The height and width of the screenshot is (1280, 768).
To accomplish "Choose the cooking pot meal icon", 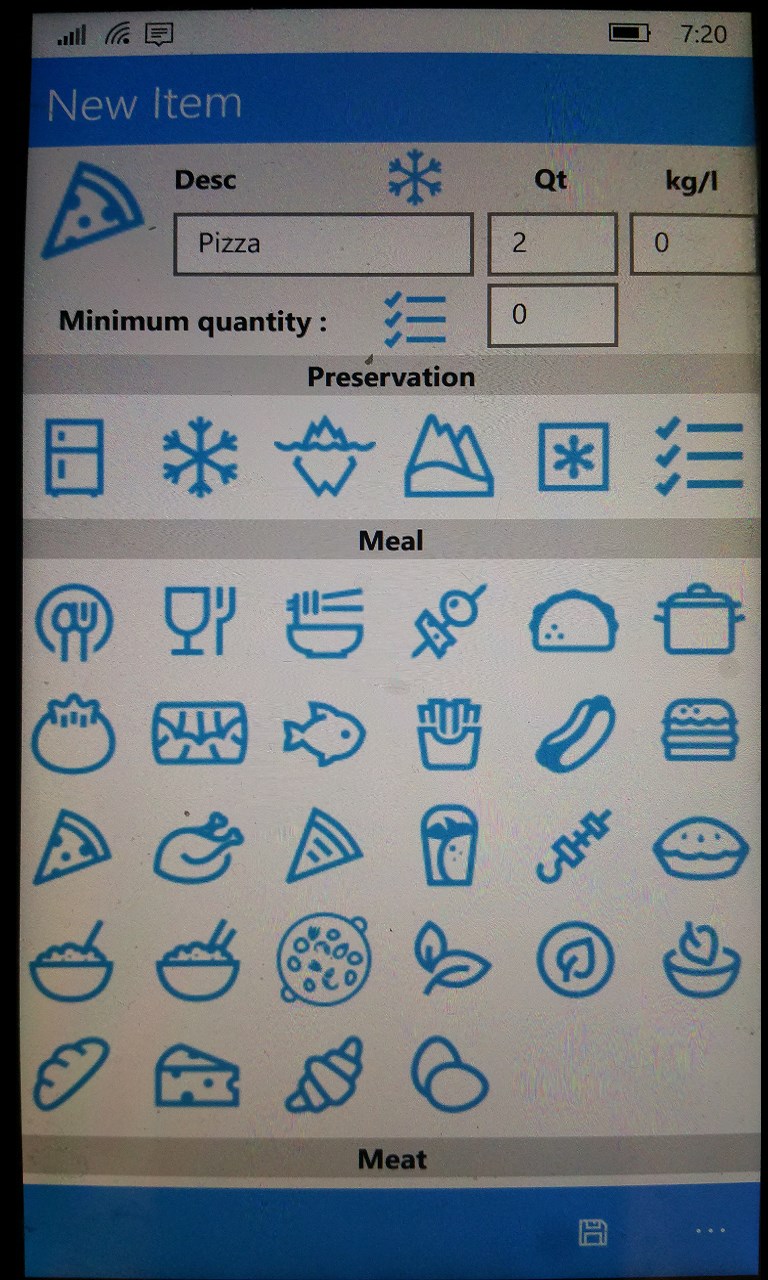I will [699, 620].
